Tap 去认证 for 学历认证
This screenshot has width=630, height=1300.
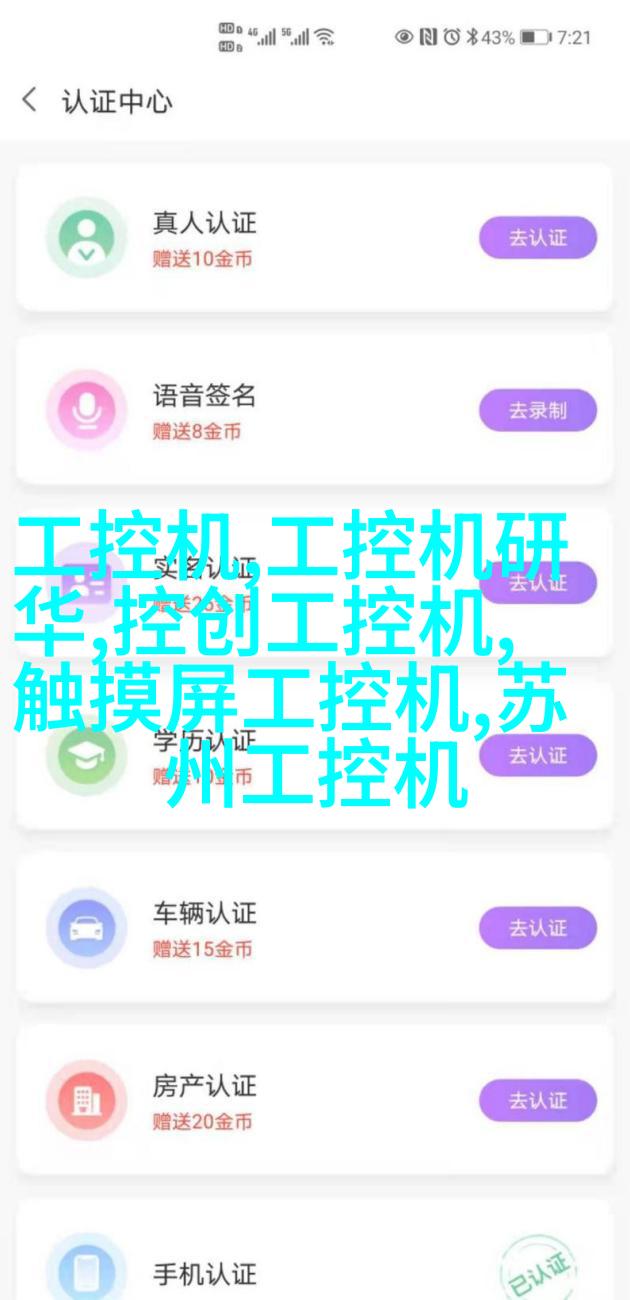click(537, 755)
